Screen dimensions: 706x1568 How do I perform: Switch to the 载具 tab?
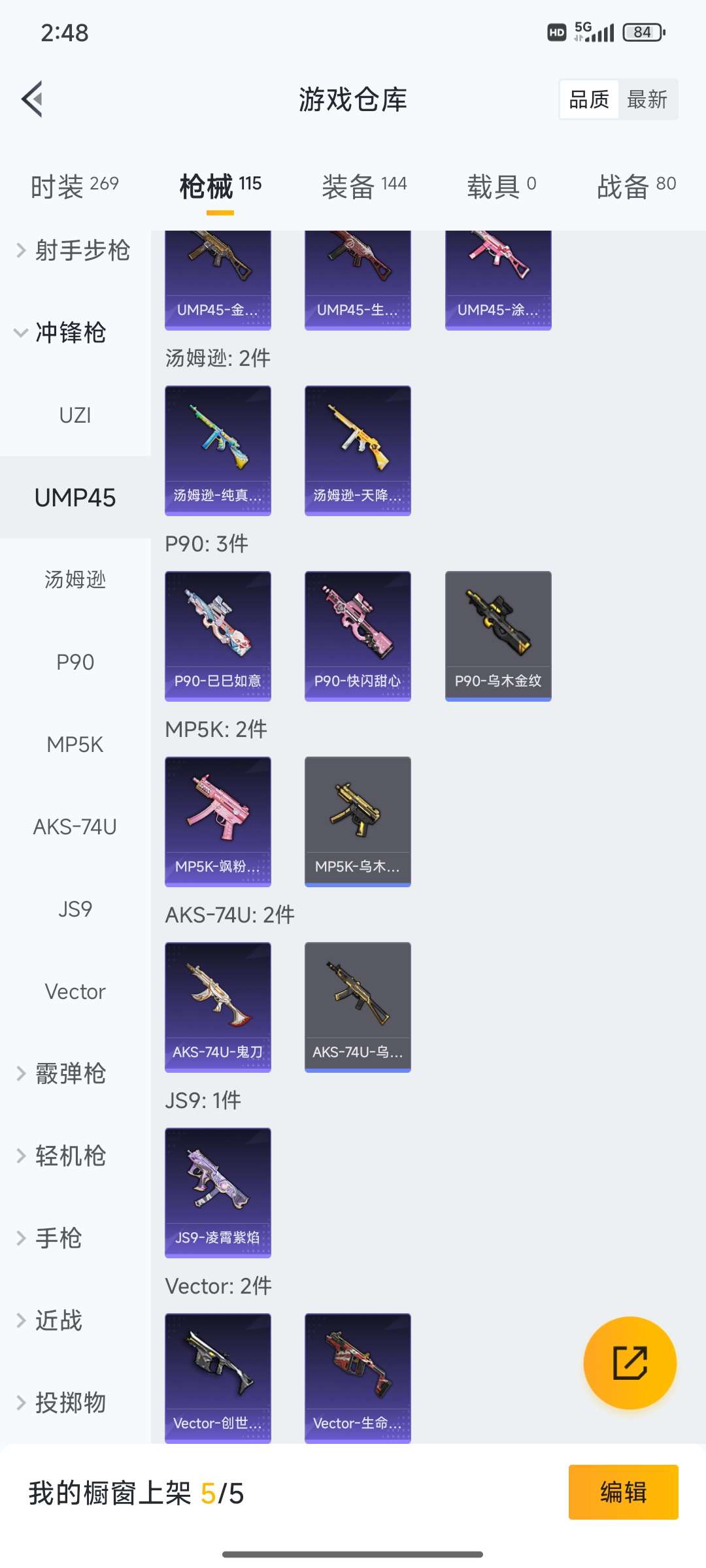[x=501, y=186]
